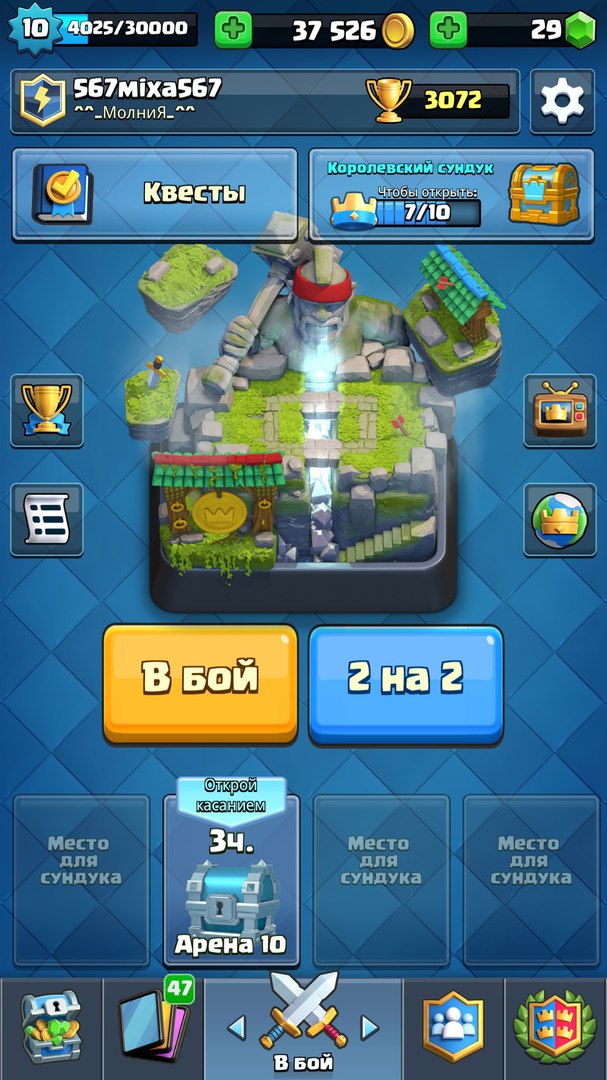Open the battle log scroll icon
Viewport: 607px width, 1080px height.
47,519
